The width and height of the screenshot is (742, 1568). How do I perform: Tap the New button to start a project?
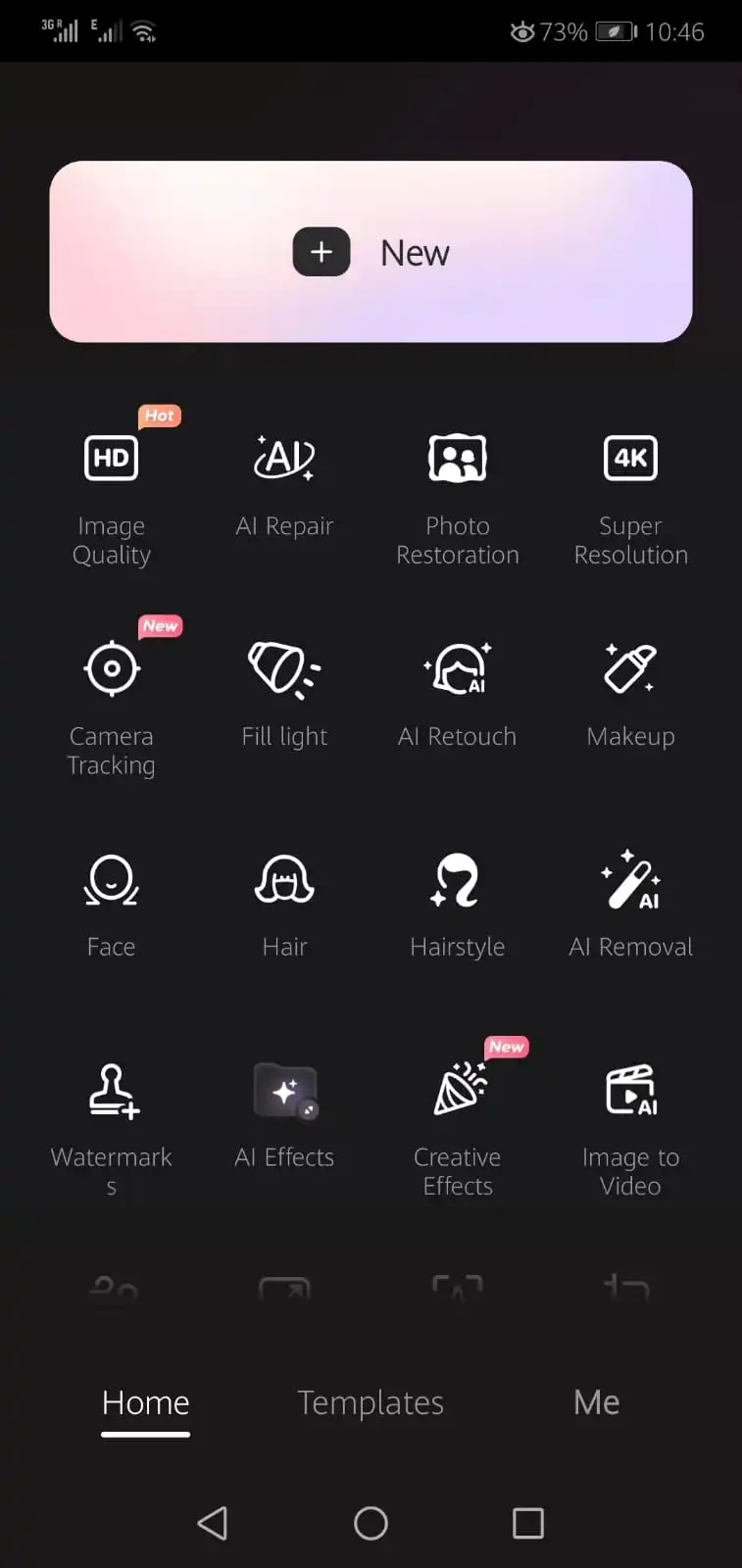[371, 252]
